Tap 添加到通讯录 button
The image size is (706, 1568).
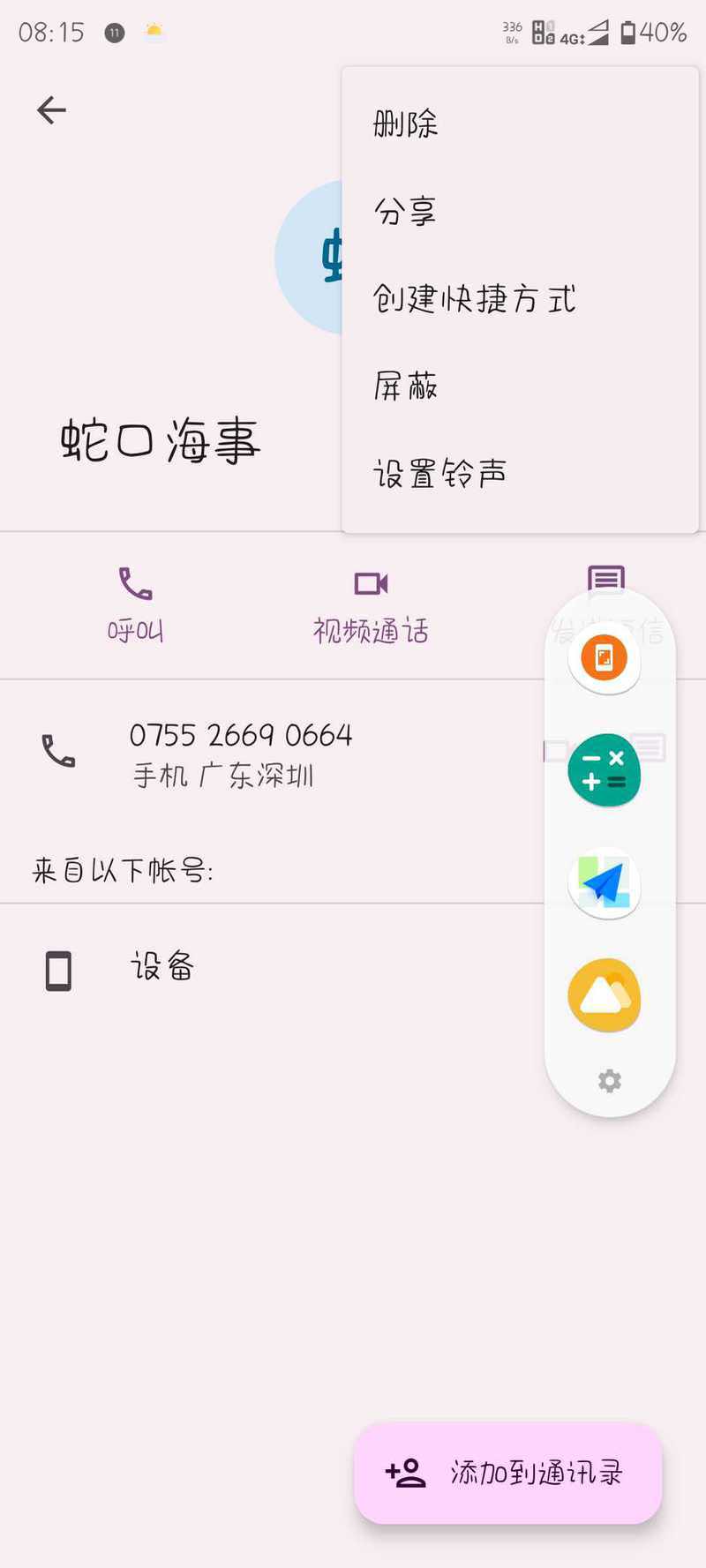coord(508,1473)
